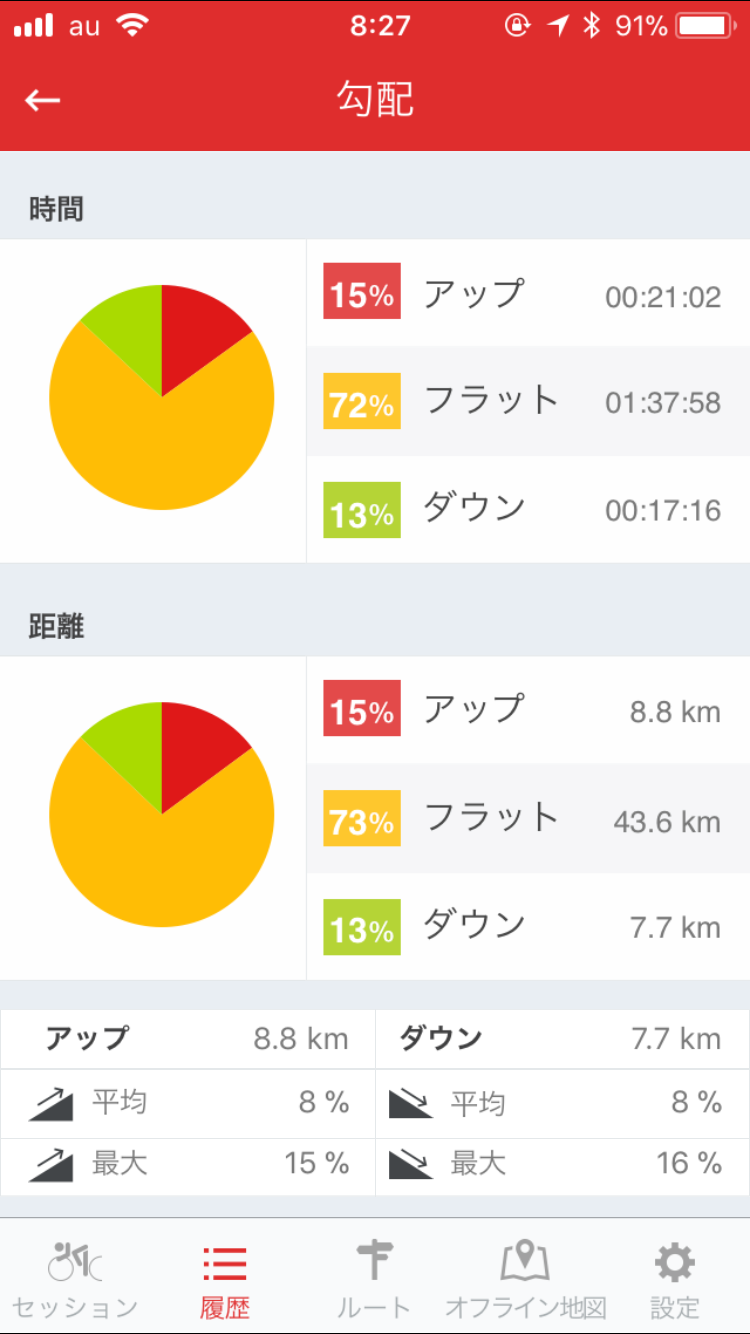Image resolution: width=750 pixels, height=1334 pixels.
Task: Switch to the セッション tab
Action: (x=75, y=1278)
